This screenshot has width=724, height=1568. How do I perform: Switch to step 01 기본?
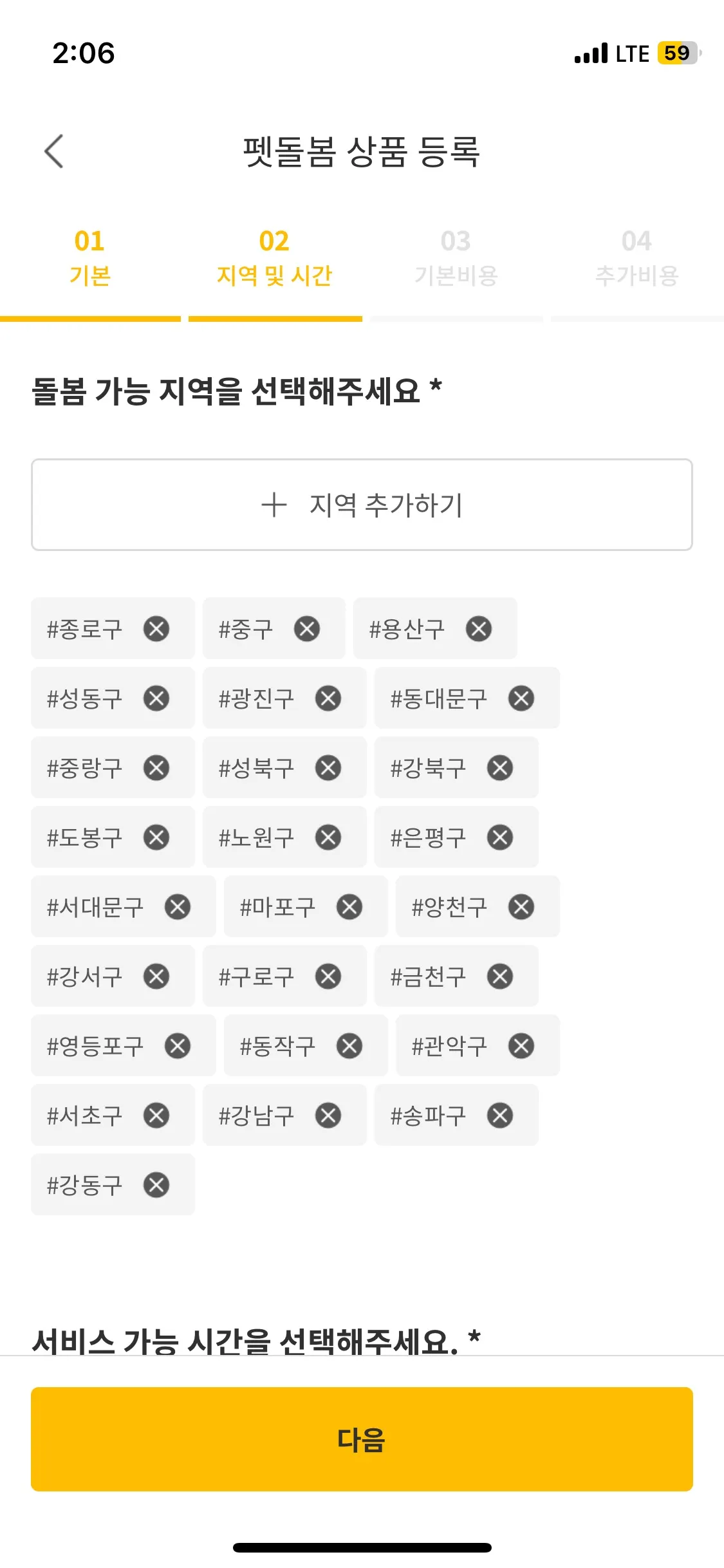click(x=90, y=259)
